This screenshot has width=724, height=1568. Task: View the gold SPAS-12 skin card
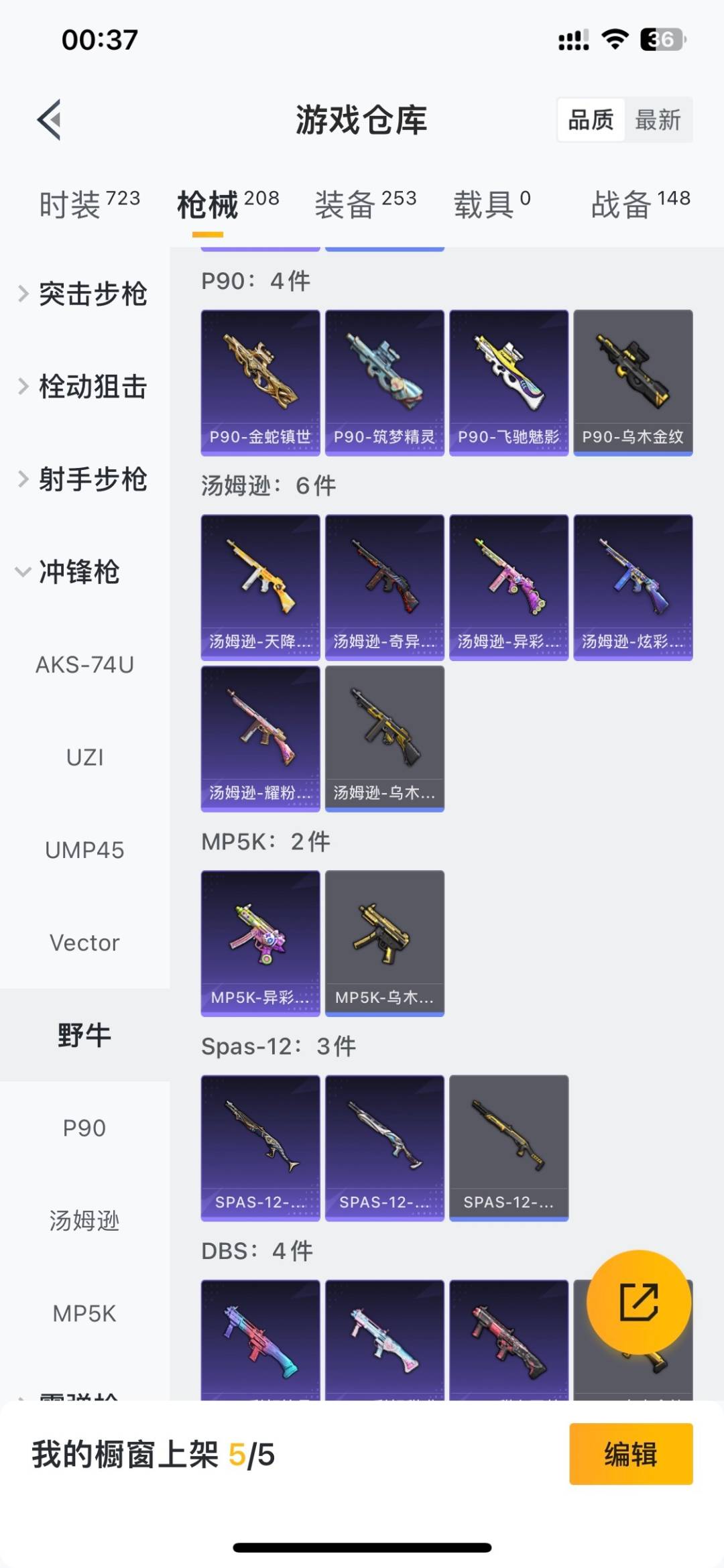[x=509, y=1148]
